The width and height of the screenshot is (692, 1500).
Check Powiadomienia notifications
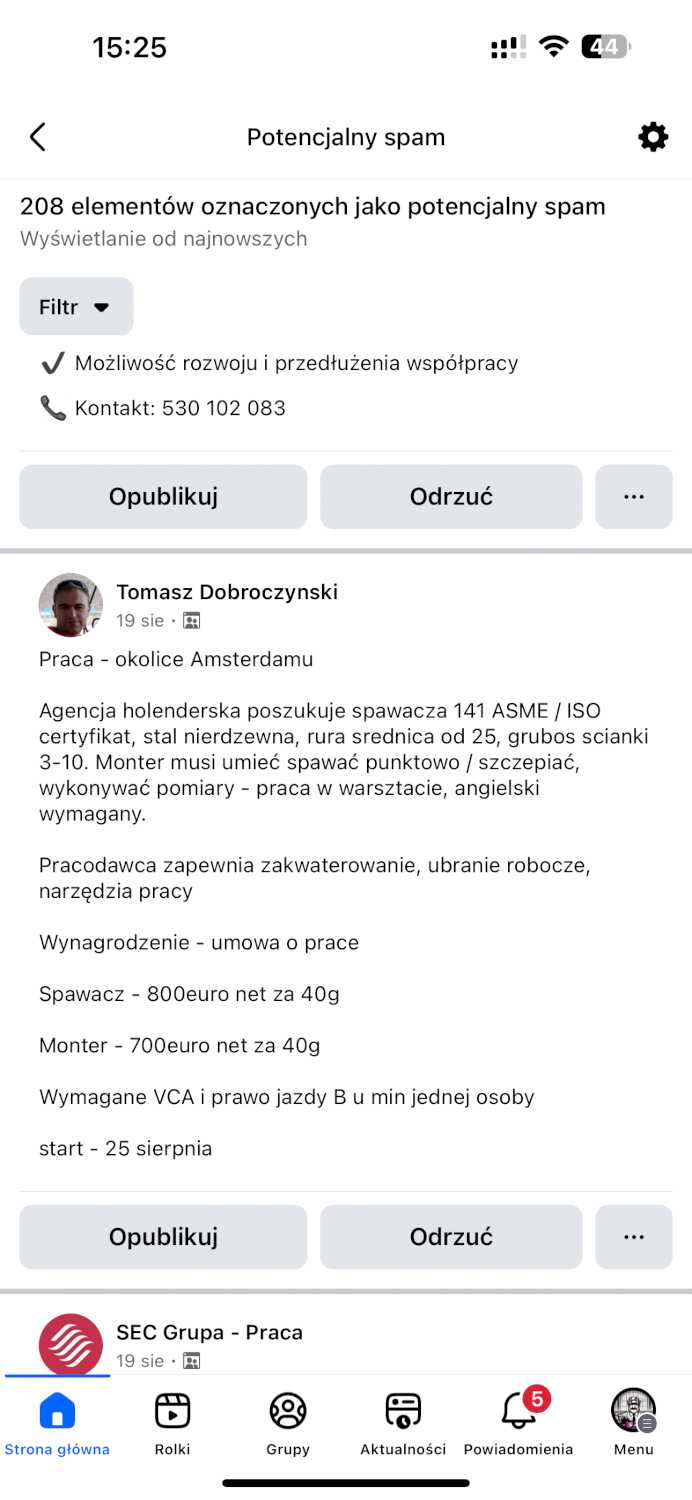point(518,1423)
